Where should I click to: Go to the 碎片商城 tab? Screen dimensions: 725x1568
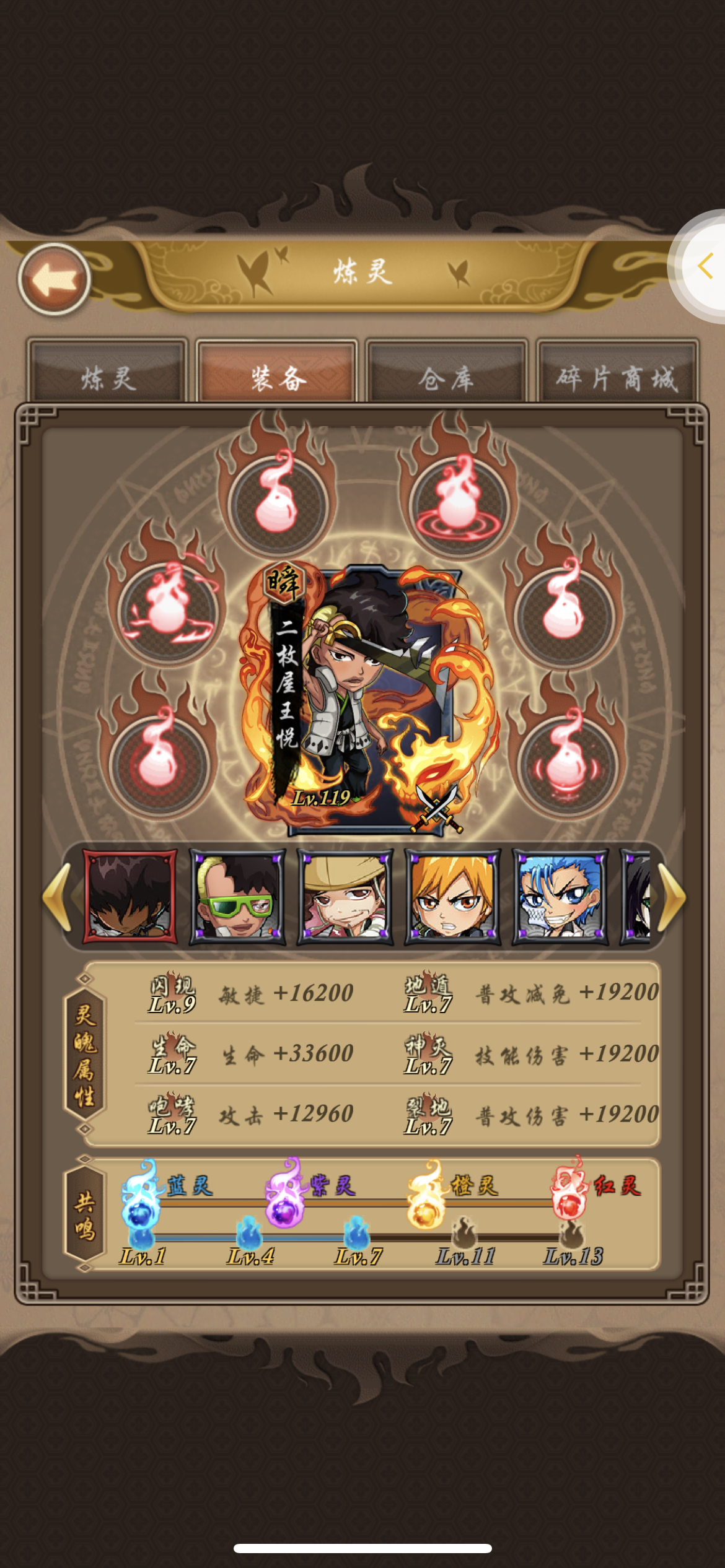(617, 371)
